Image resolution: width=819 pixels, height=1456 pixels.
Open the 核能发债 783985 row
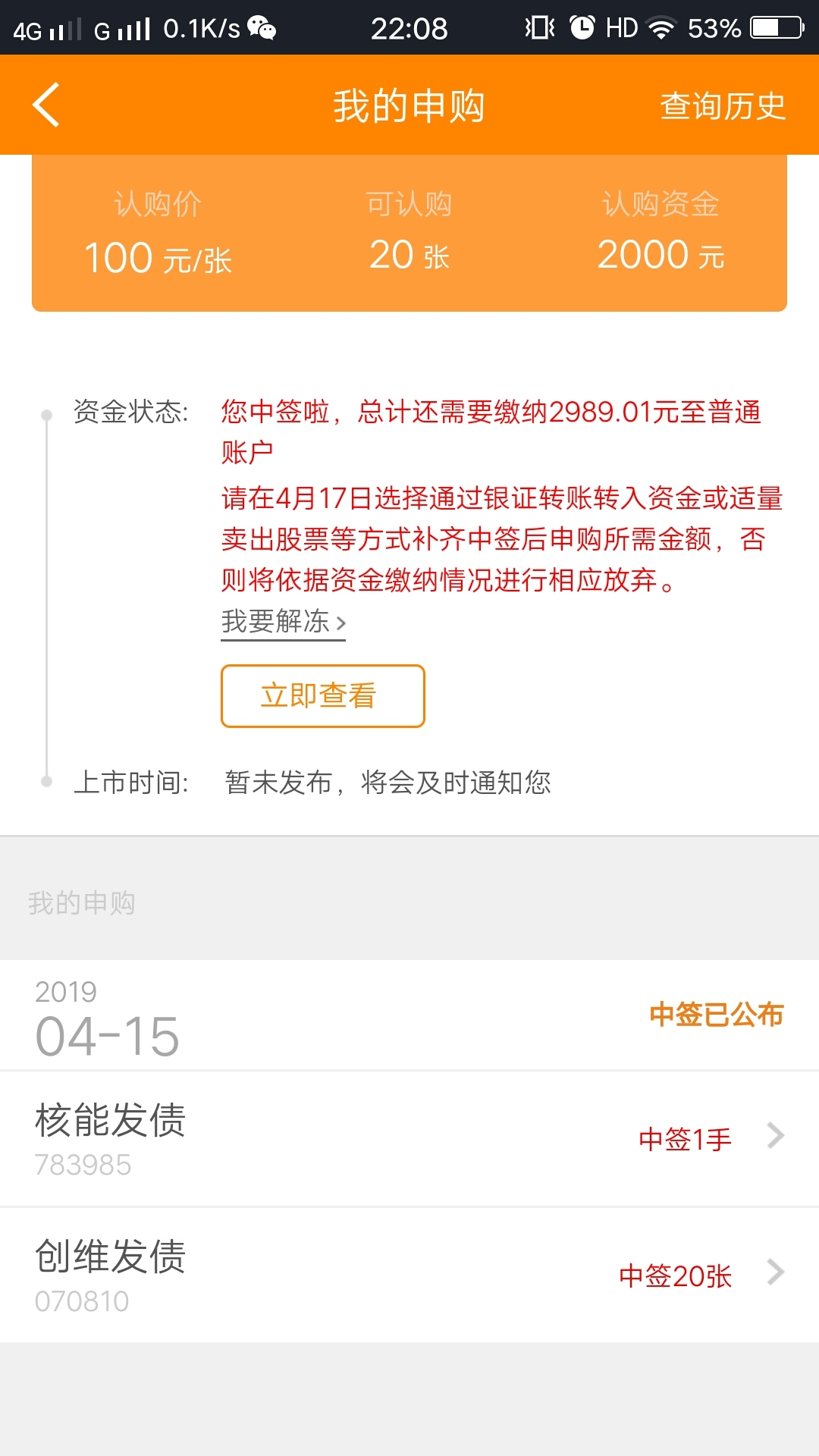click(x=409, y=1139)
